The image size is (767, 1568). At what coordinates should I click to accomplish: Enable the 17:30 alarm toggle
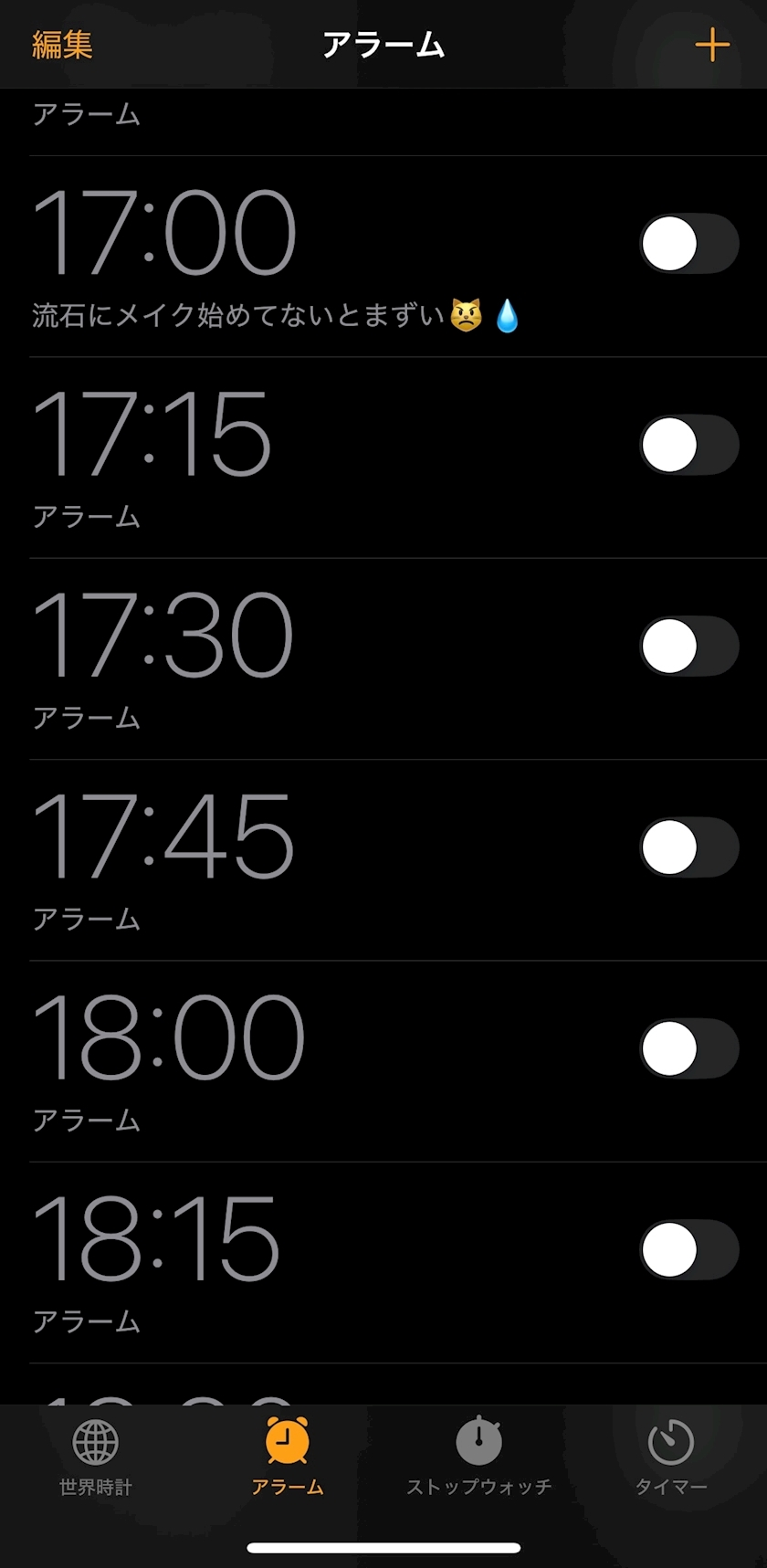tap(688, 646)
